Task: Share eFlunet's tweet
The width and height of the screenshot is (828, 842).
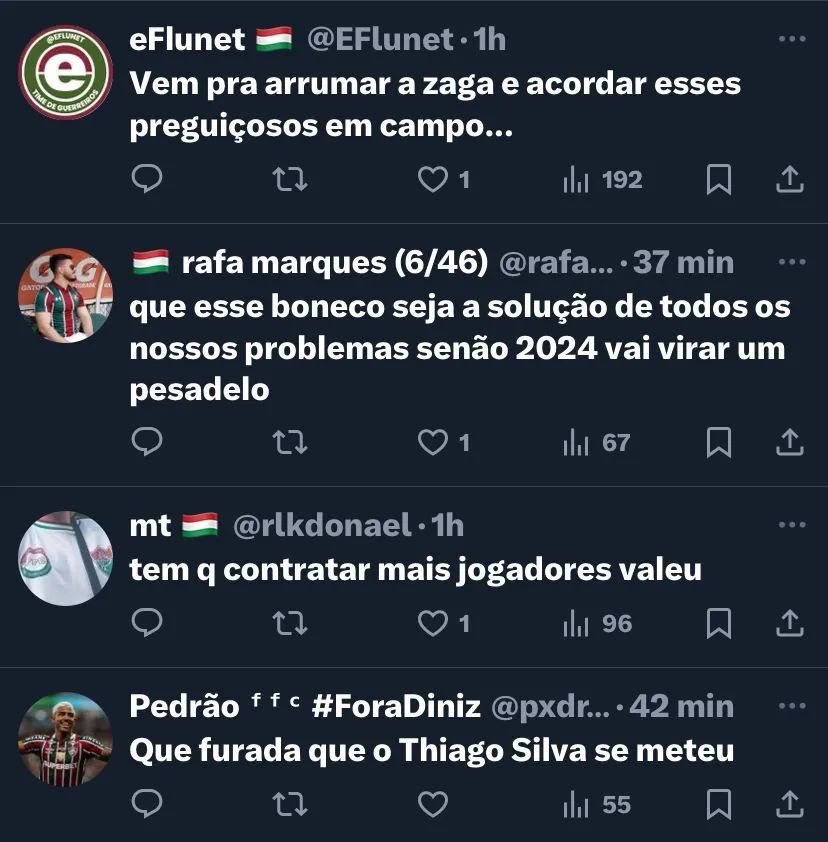Action: 789,180
